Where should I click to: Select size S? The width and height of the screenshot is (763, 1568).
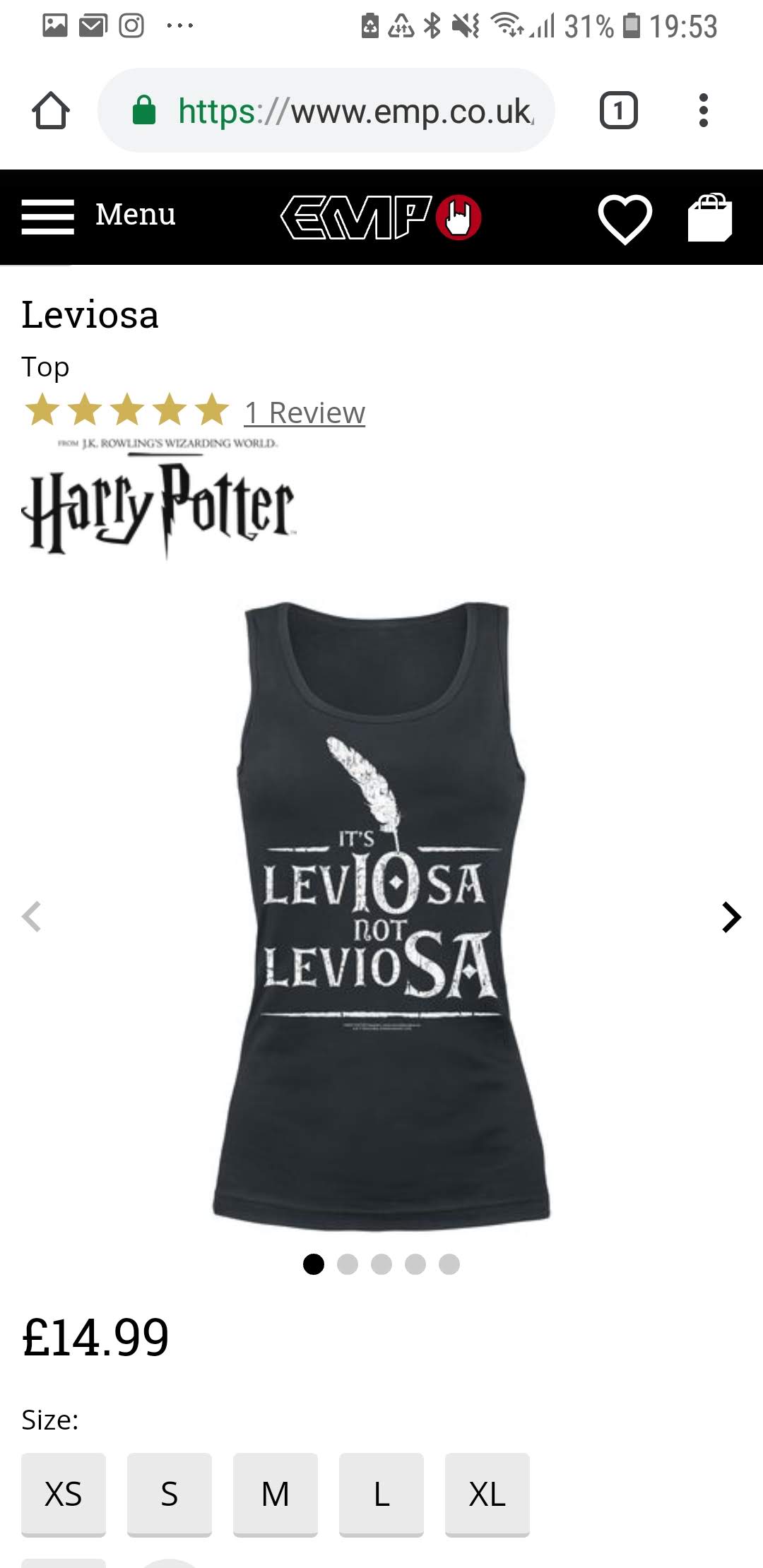click(x=170, y=1494)
